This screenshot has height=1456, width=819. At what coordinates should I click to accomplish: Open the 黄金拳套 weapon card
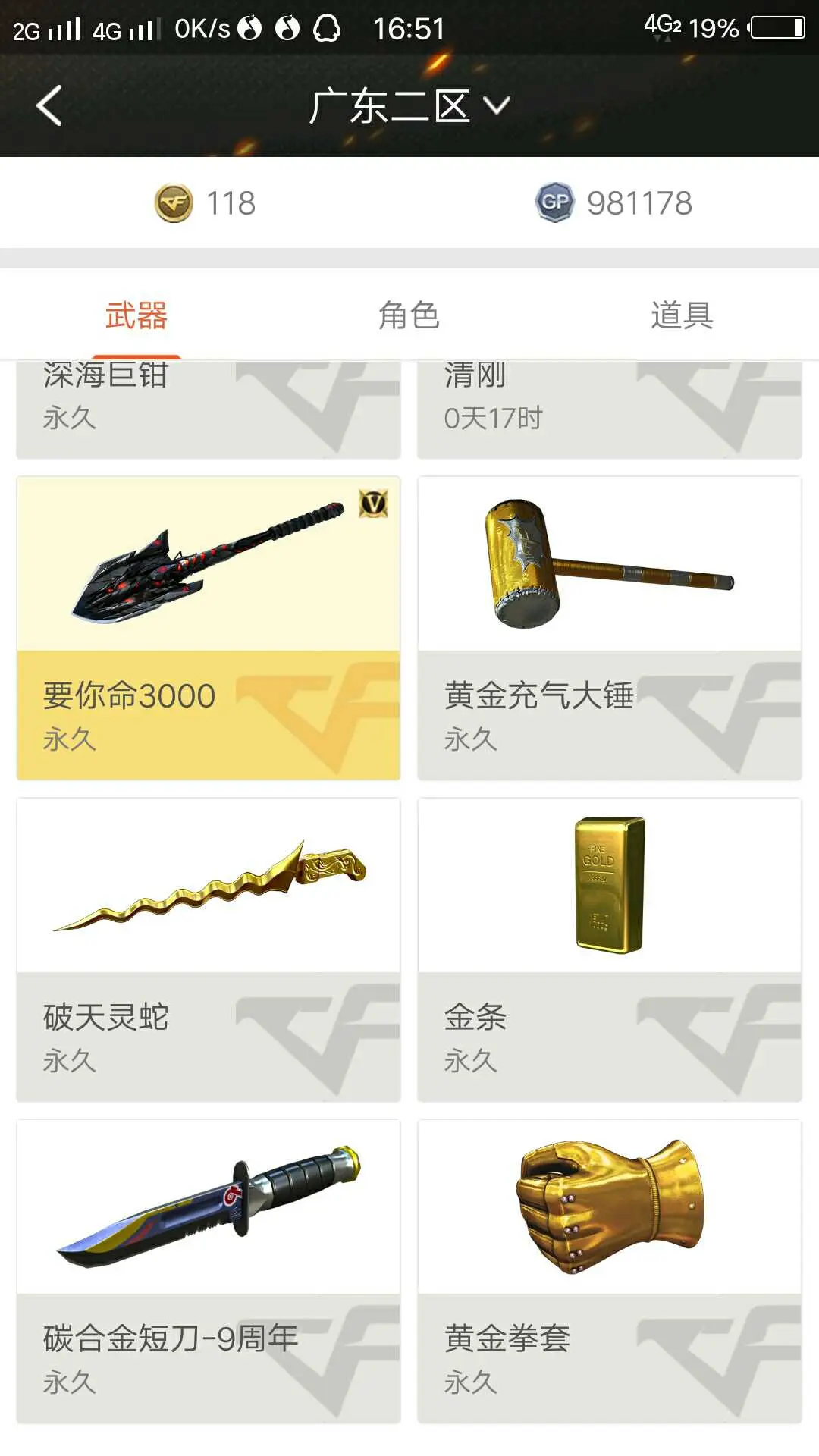pos(610,1271)
